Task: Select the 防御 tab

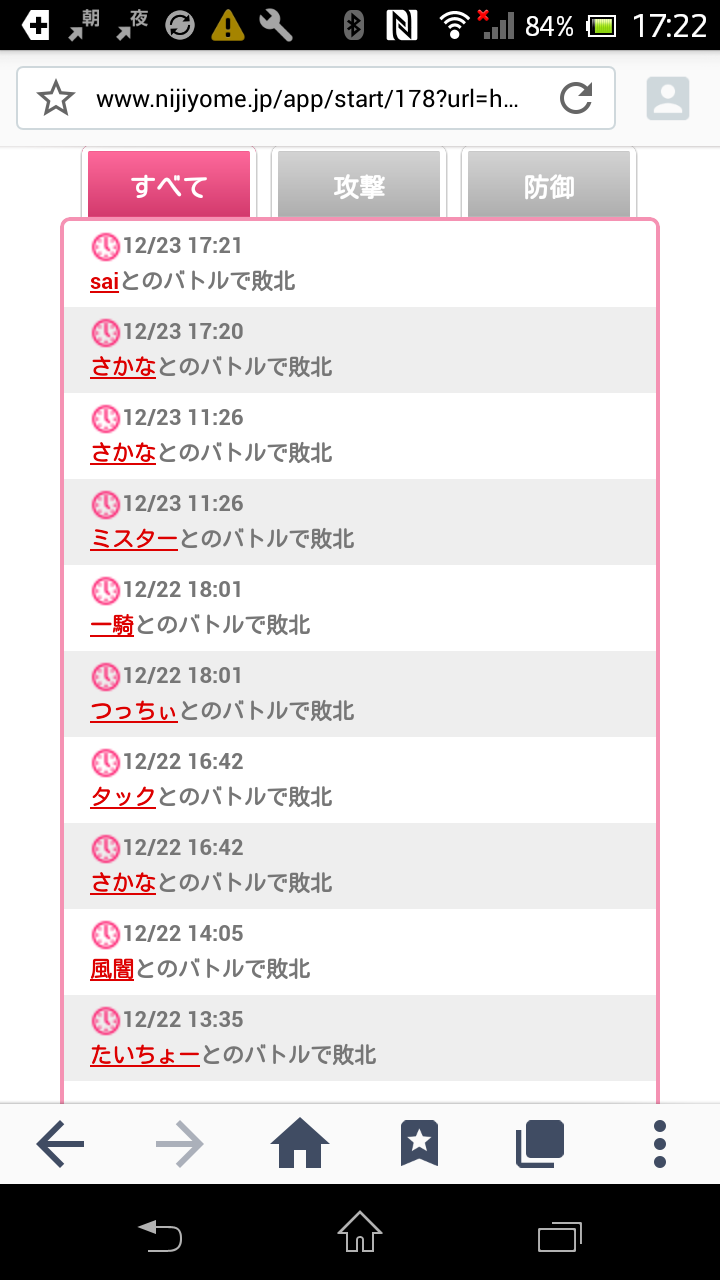Action: (x=549, y=185)
